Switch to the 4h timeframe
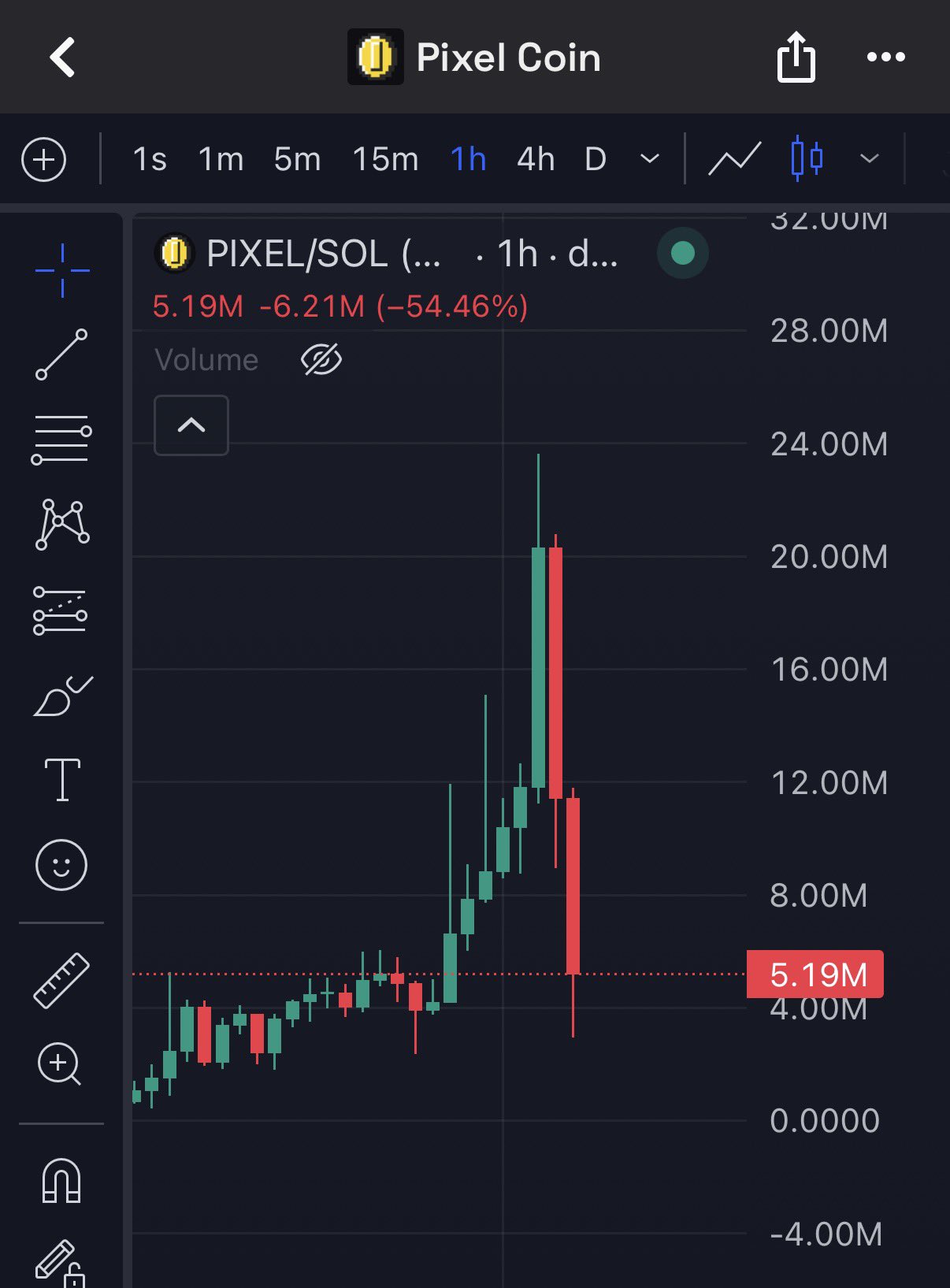950x1288 pixels. [536, 159]
